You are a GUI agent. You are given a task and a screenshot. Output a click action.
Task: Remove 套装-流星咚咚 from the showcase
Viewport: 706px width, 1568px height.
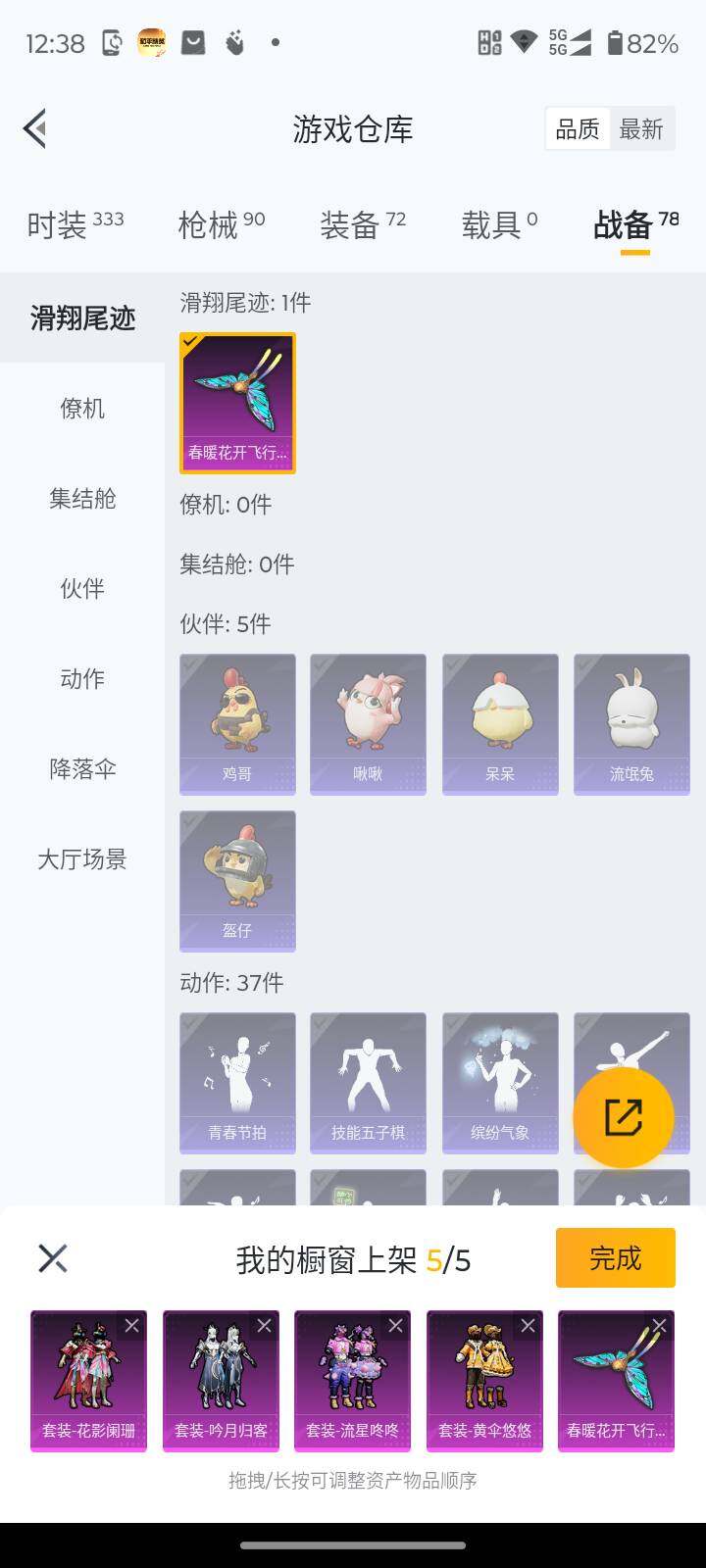(x=396, y=1325)
